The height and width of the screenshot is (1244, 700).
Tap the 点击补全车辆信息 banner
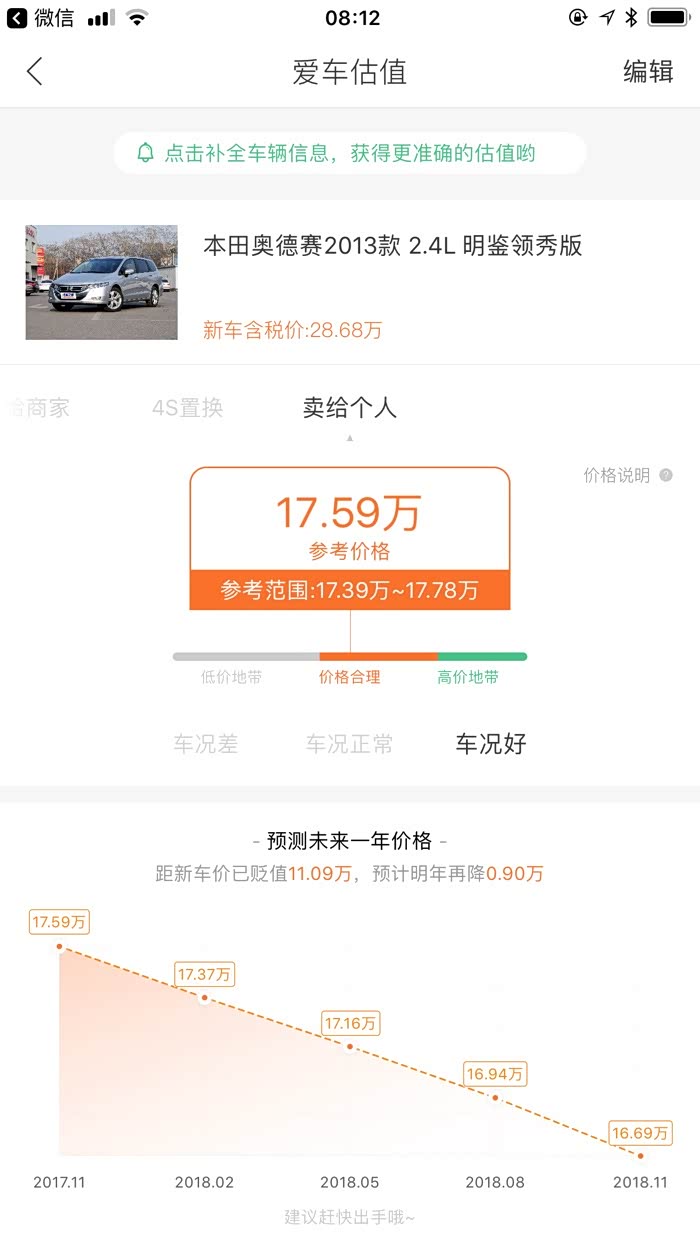click(349, 153)
